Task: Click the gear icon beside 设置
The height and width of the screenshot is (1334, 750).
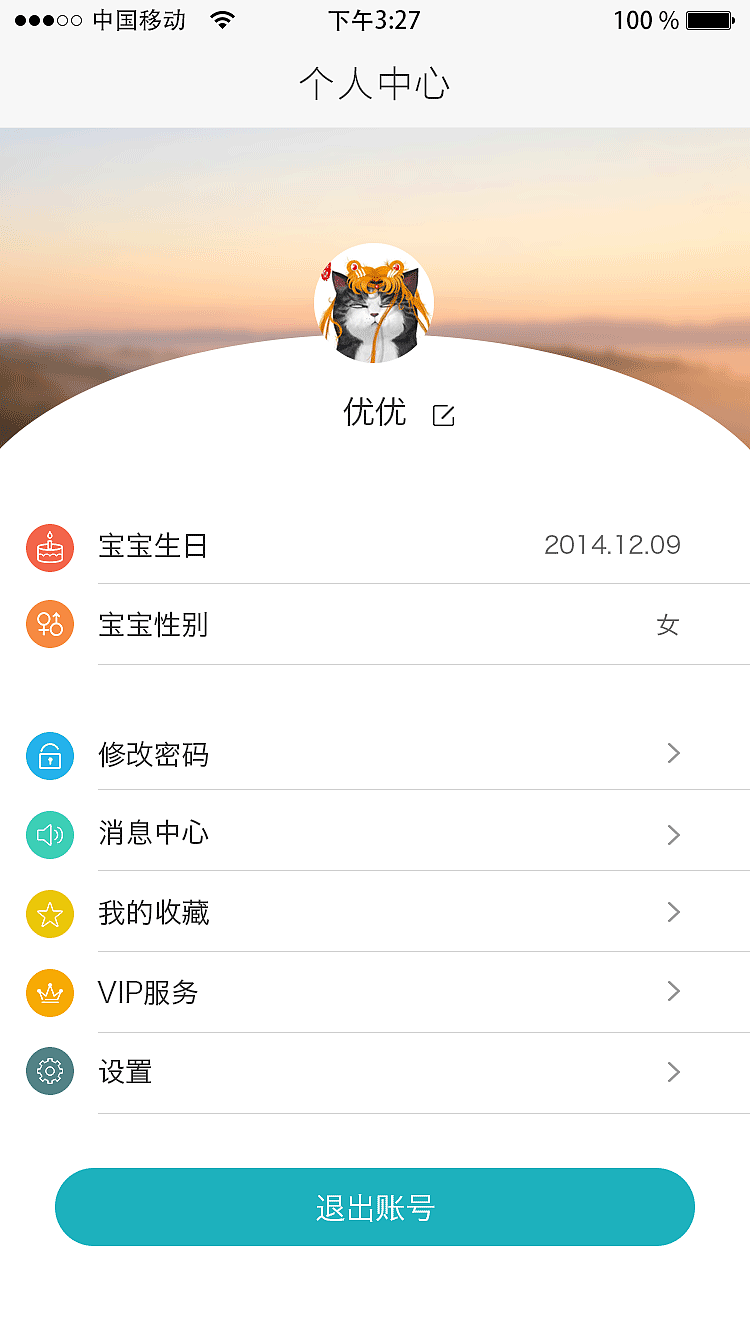Action: pyautogui.click(x=50, y=1071)
